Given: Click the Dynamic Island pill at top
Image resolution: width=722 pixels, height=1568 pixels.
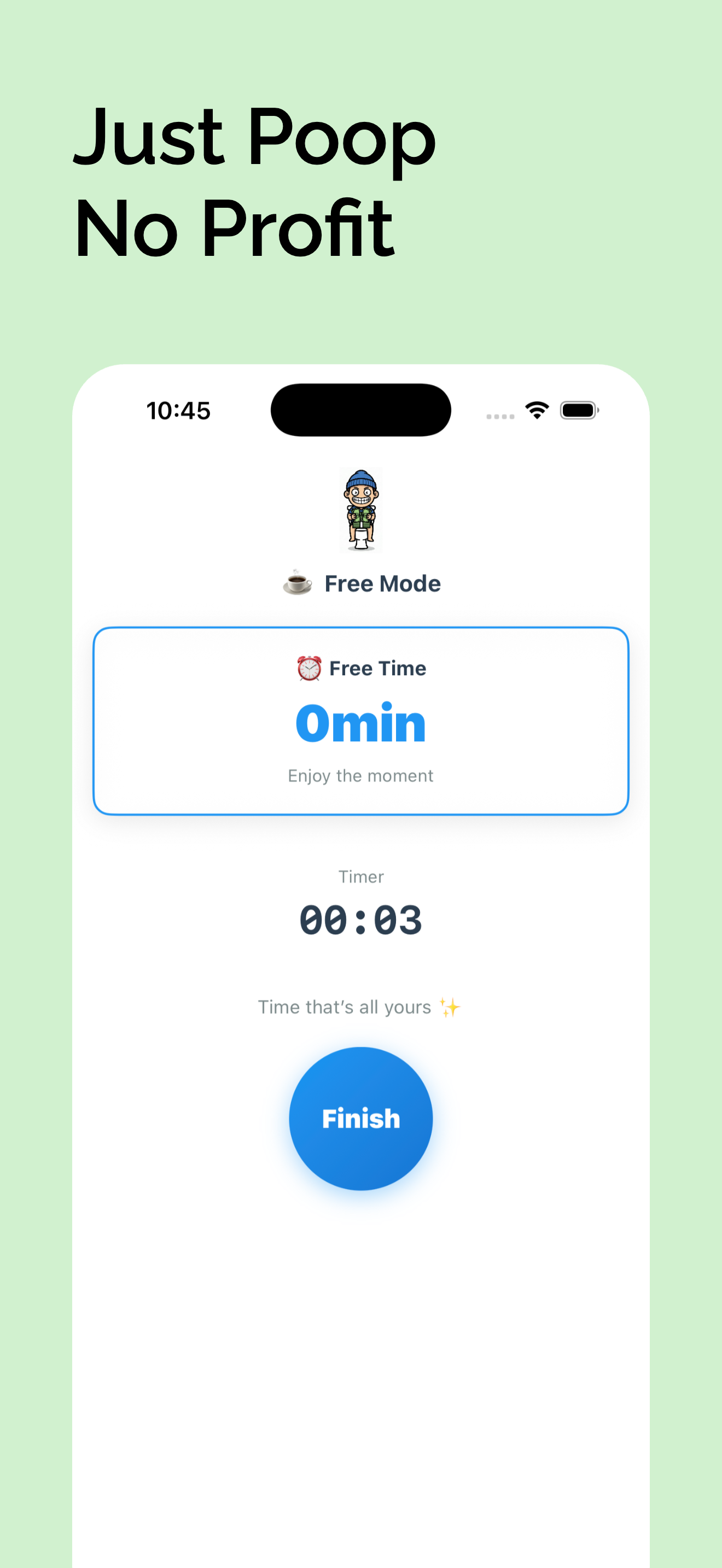Looking at the screenshot, I should (x=360, y=409).
